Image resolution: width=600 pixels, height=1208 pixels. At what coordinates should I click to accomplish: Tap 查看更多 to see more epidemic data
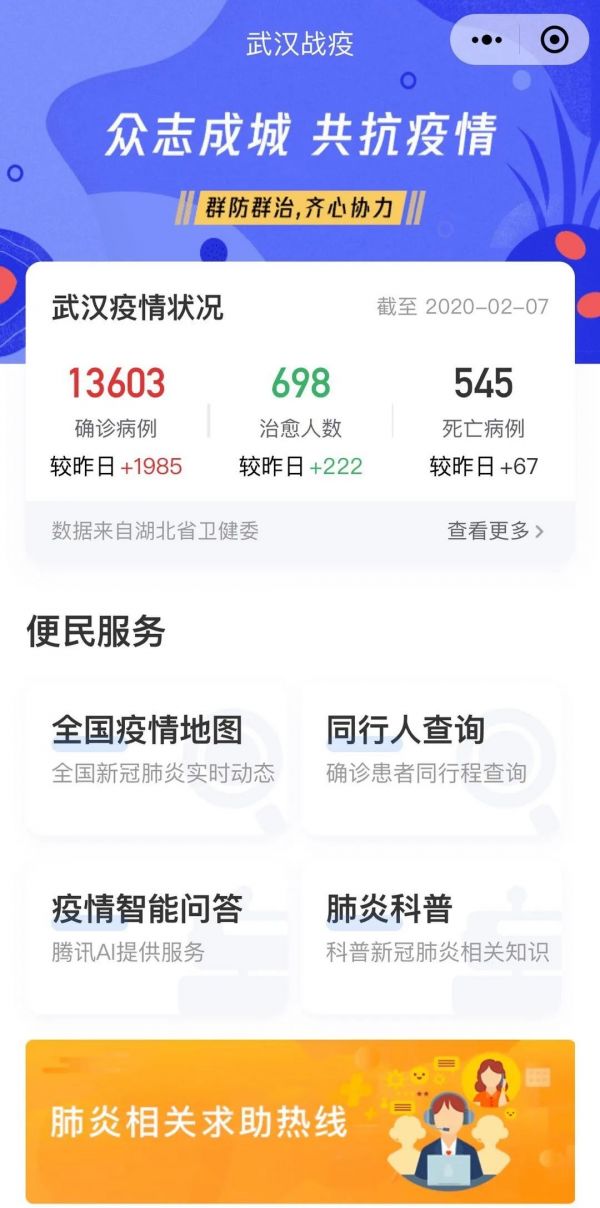pyautogui.click(x=495, y=531)
